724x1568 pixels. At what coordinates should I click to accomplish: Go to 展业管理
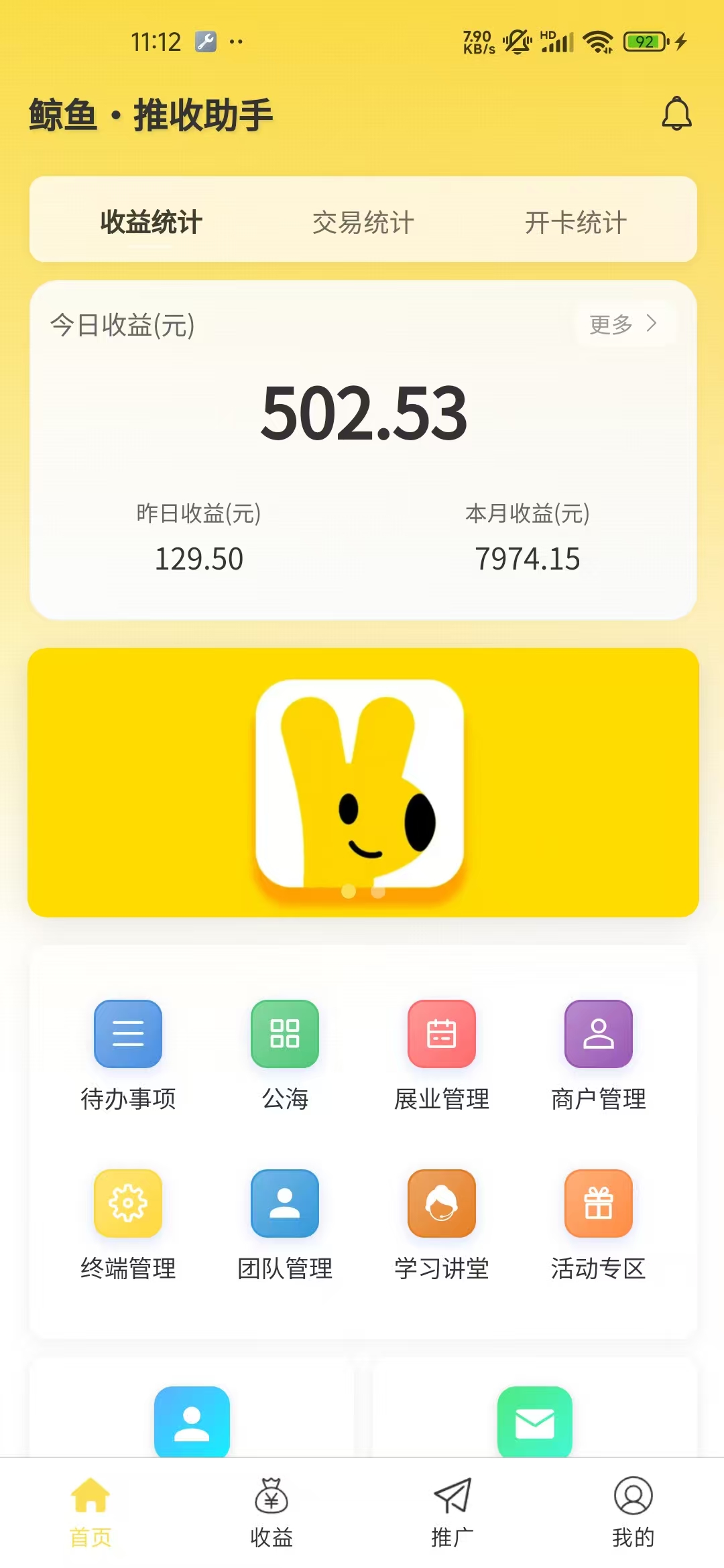[442, 1053]
